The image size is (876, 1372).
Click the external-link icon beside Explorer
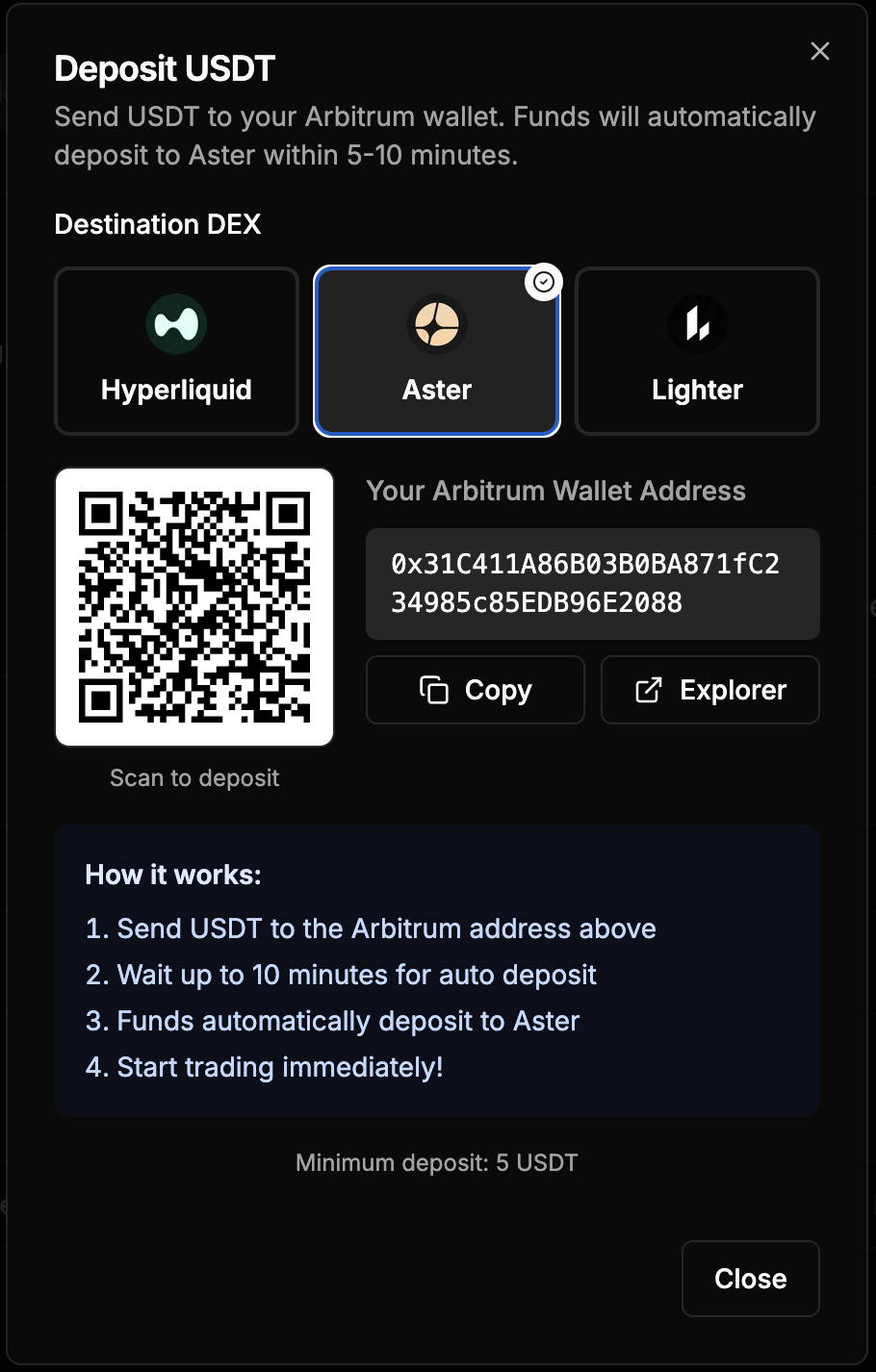650,690
